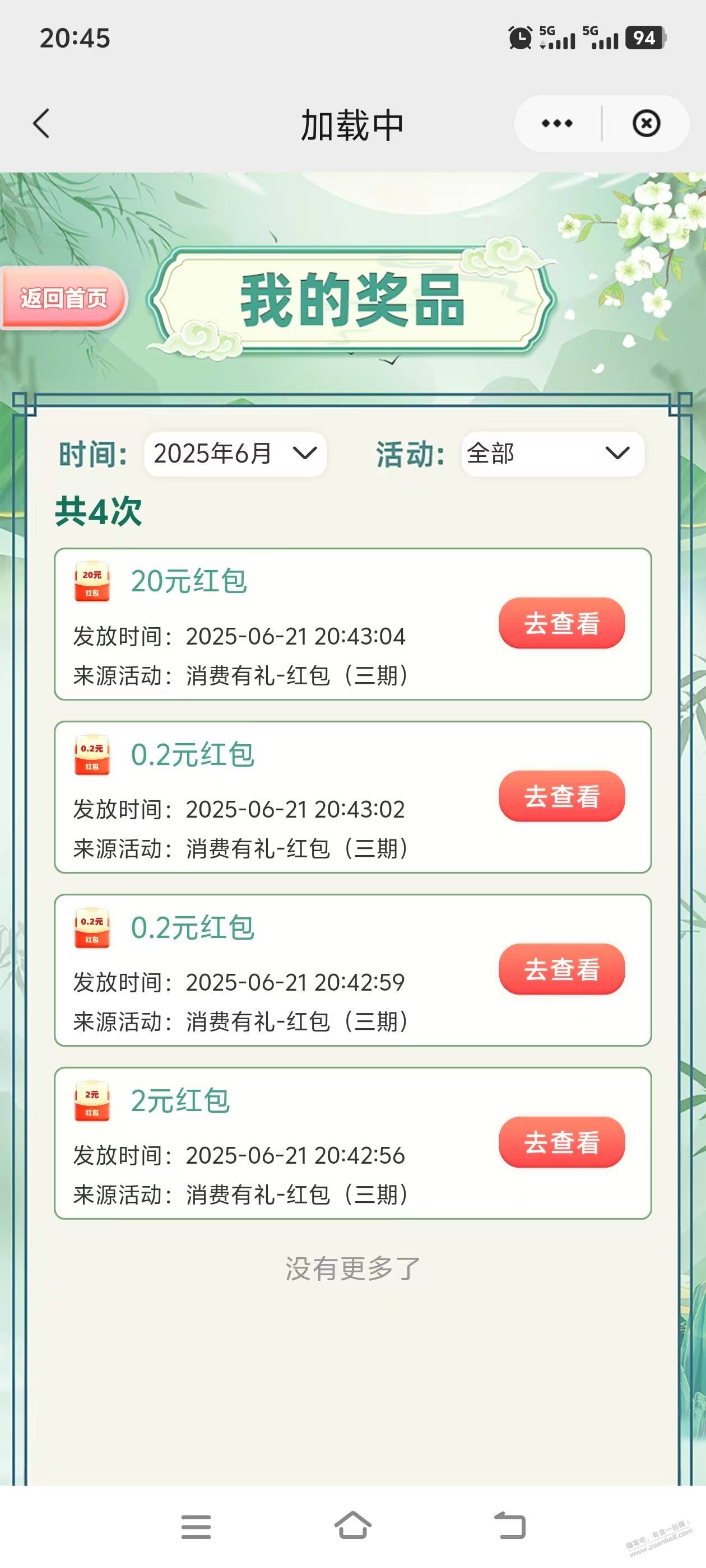Go to the system home screen
The height and width of the screenshot is (1568, 706).
point(352,1526)
